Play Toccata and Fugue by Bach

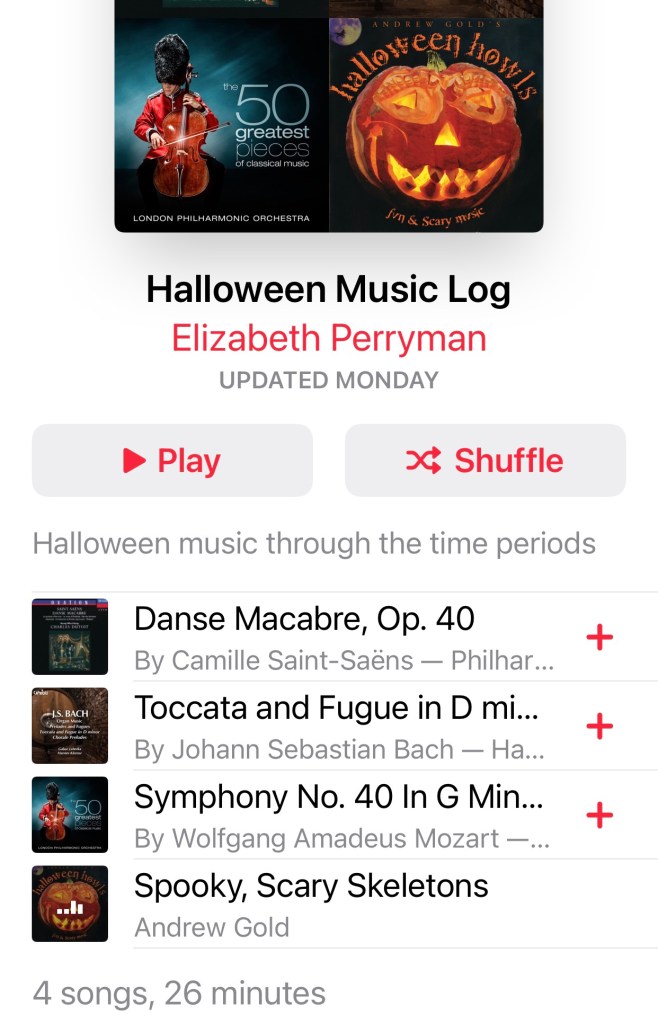pos(340,726)
